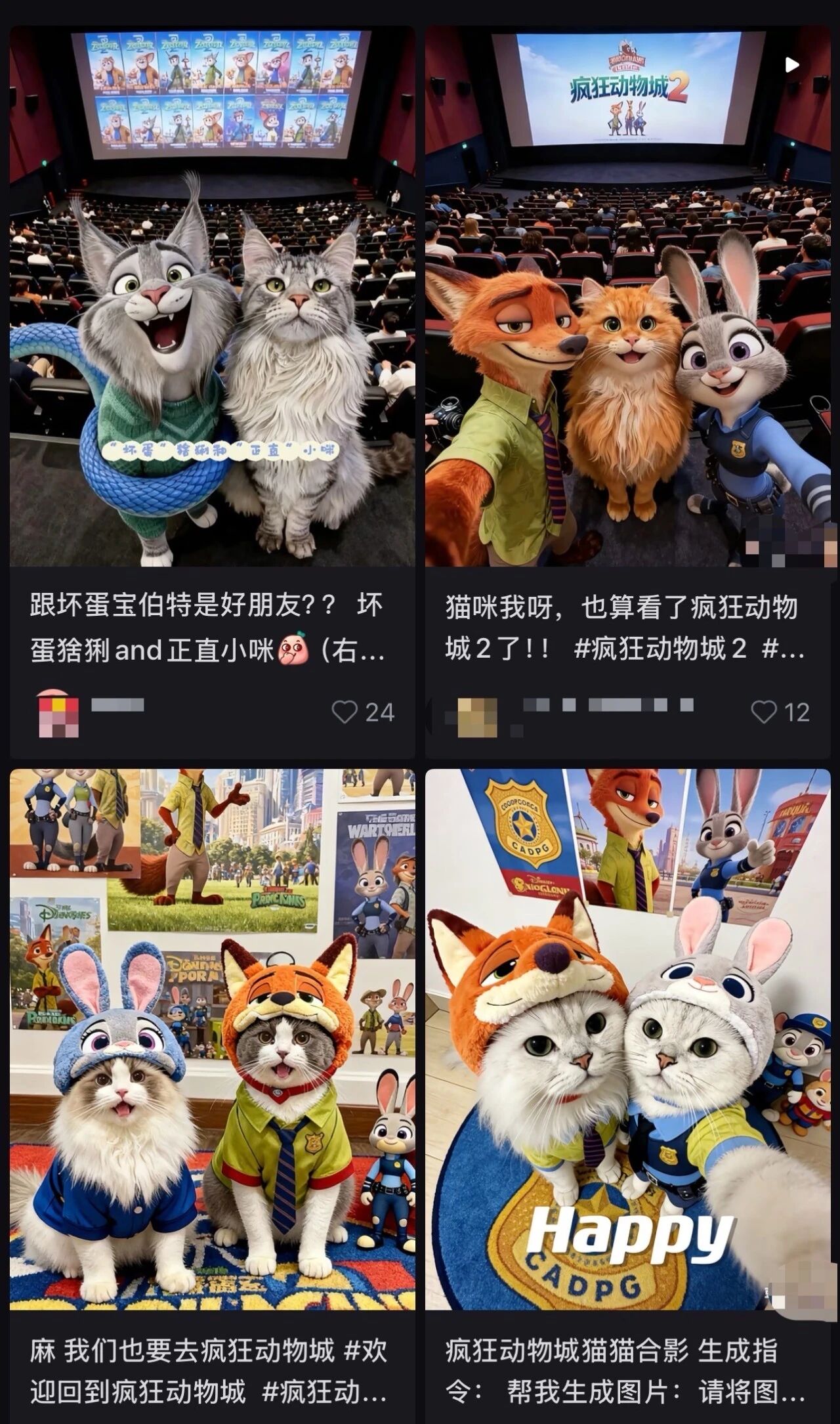
Task: Open author avatar under the 疯狂动物城2 video
Action: (x=476, y=714)
